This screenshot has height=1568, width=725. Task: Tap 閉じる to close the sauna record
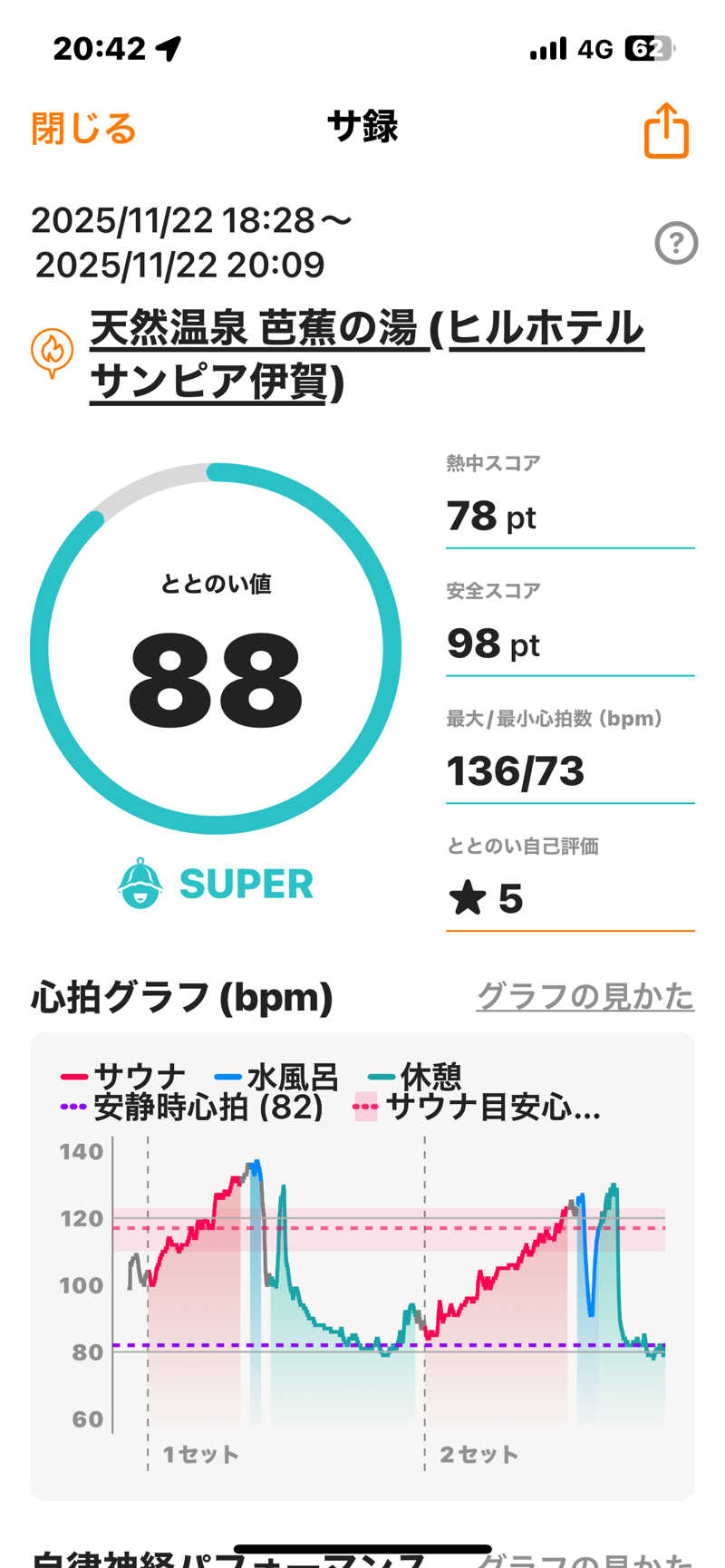pos(83,129)
